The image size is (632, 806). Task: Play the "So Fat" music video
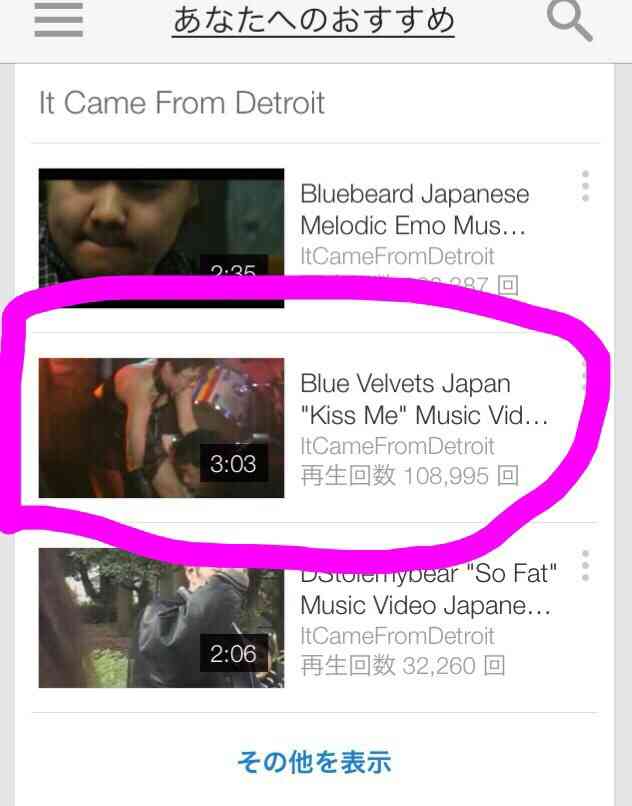coord(161,617)
